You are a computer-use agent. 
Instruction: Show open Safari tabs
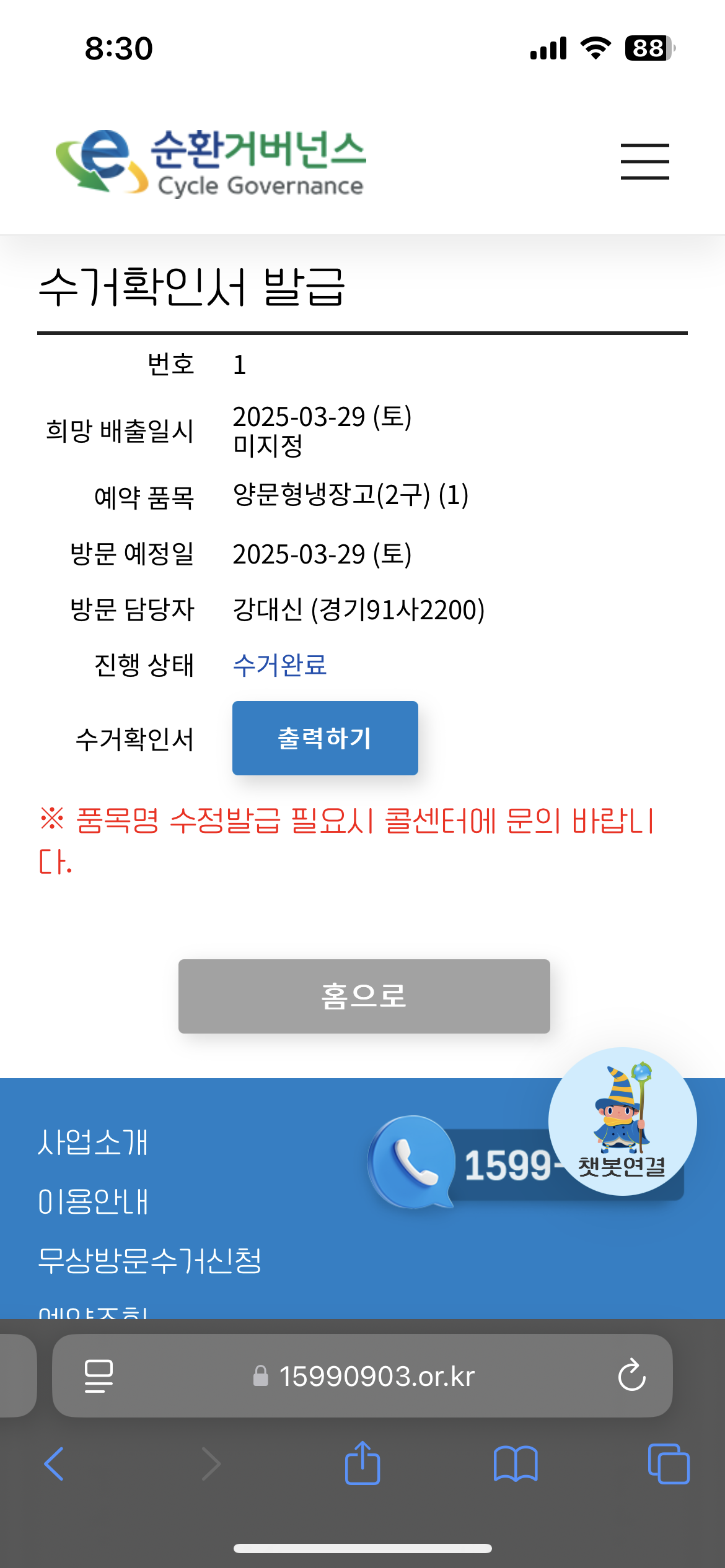668,1465
